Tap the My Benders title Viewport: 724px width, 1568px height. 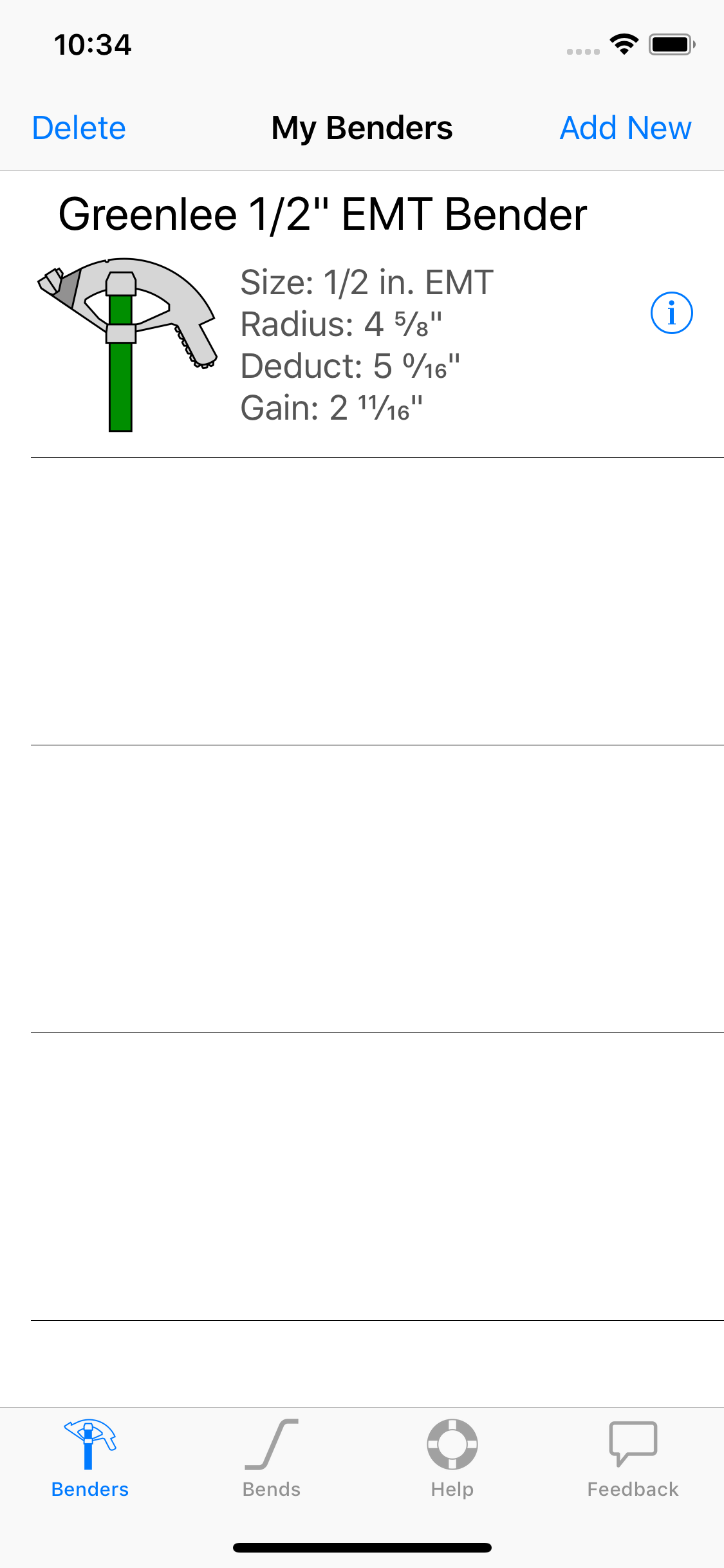click(x=362, y=127)
